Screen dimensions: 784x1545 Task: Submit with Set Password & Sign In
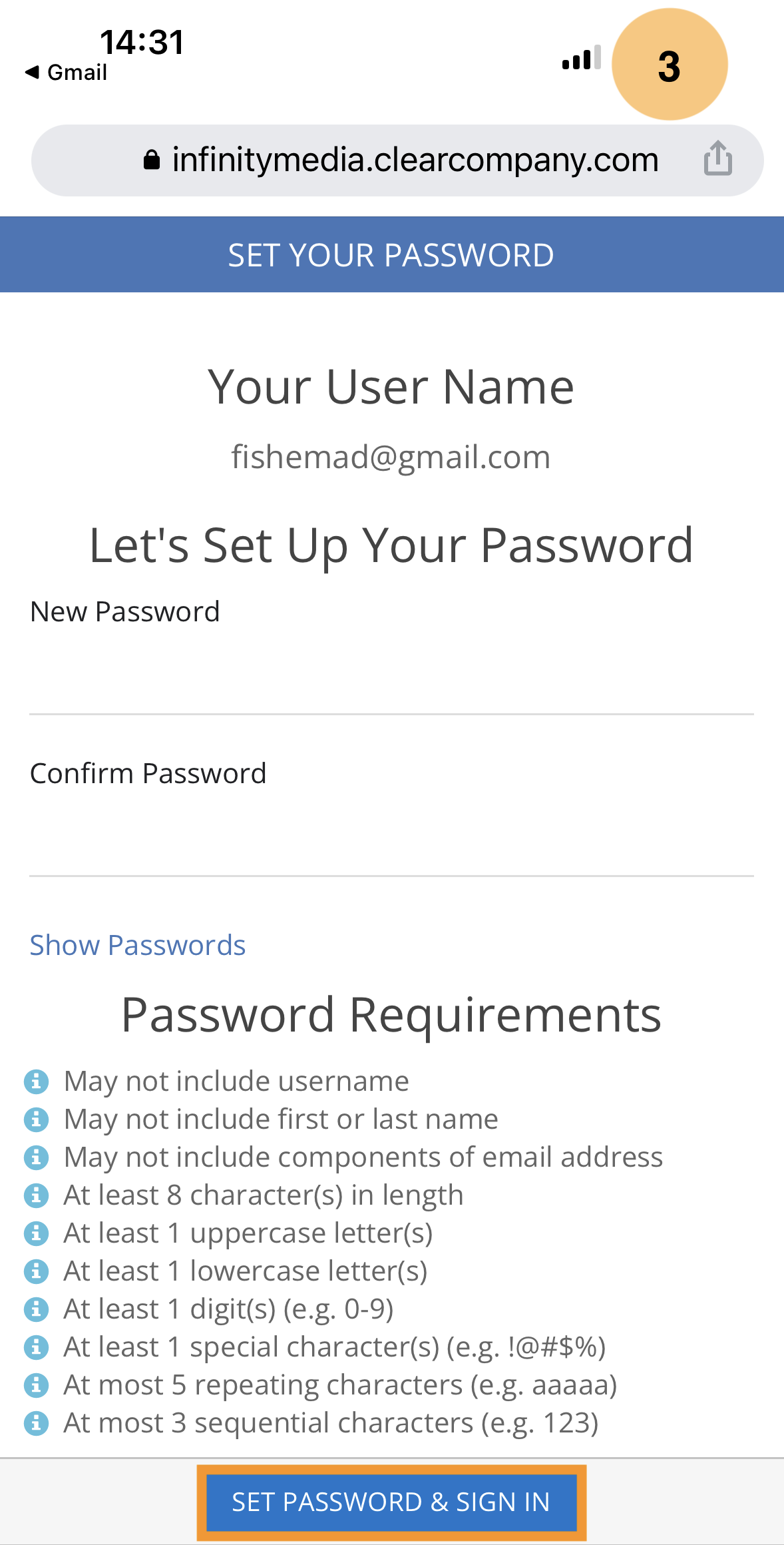coord(391,1502)
